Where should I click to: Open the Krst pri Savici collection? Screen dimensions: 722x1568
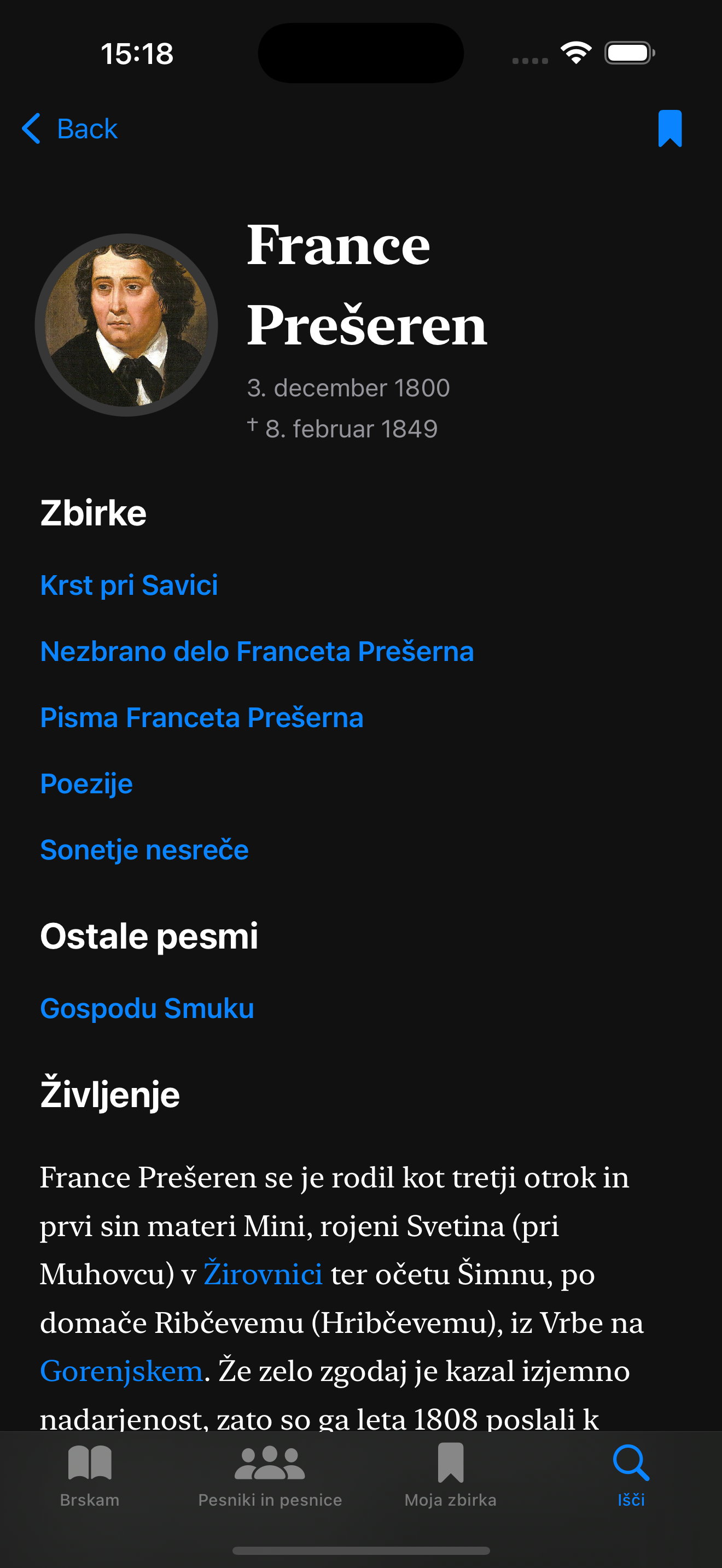[129, 585]
